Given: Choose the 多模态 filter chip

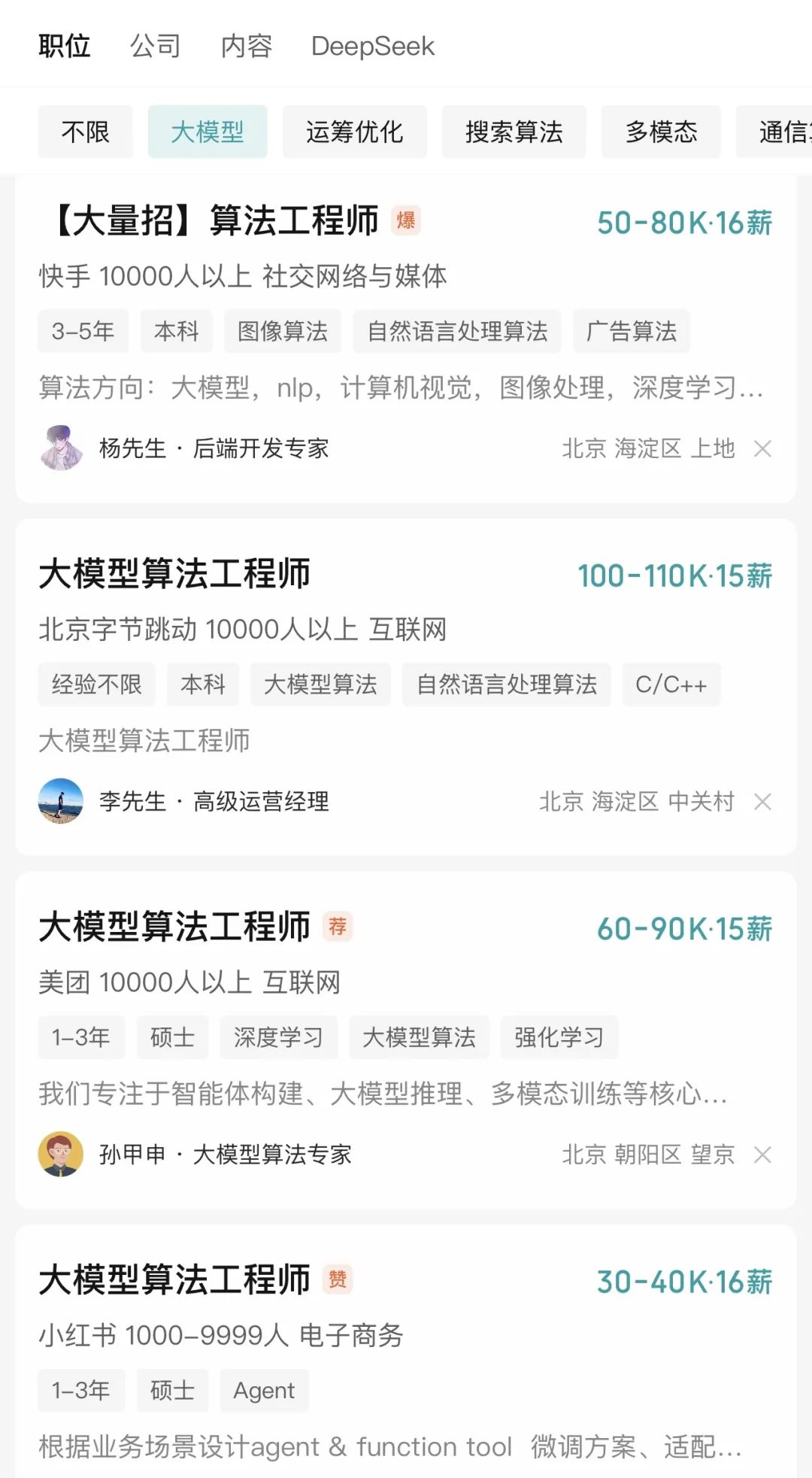Looking at the screenshot, I should [x=661, y=132].
